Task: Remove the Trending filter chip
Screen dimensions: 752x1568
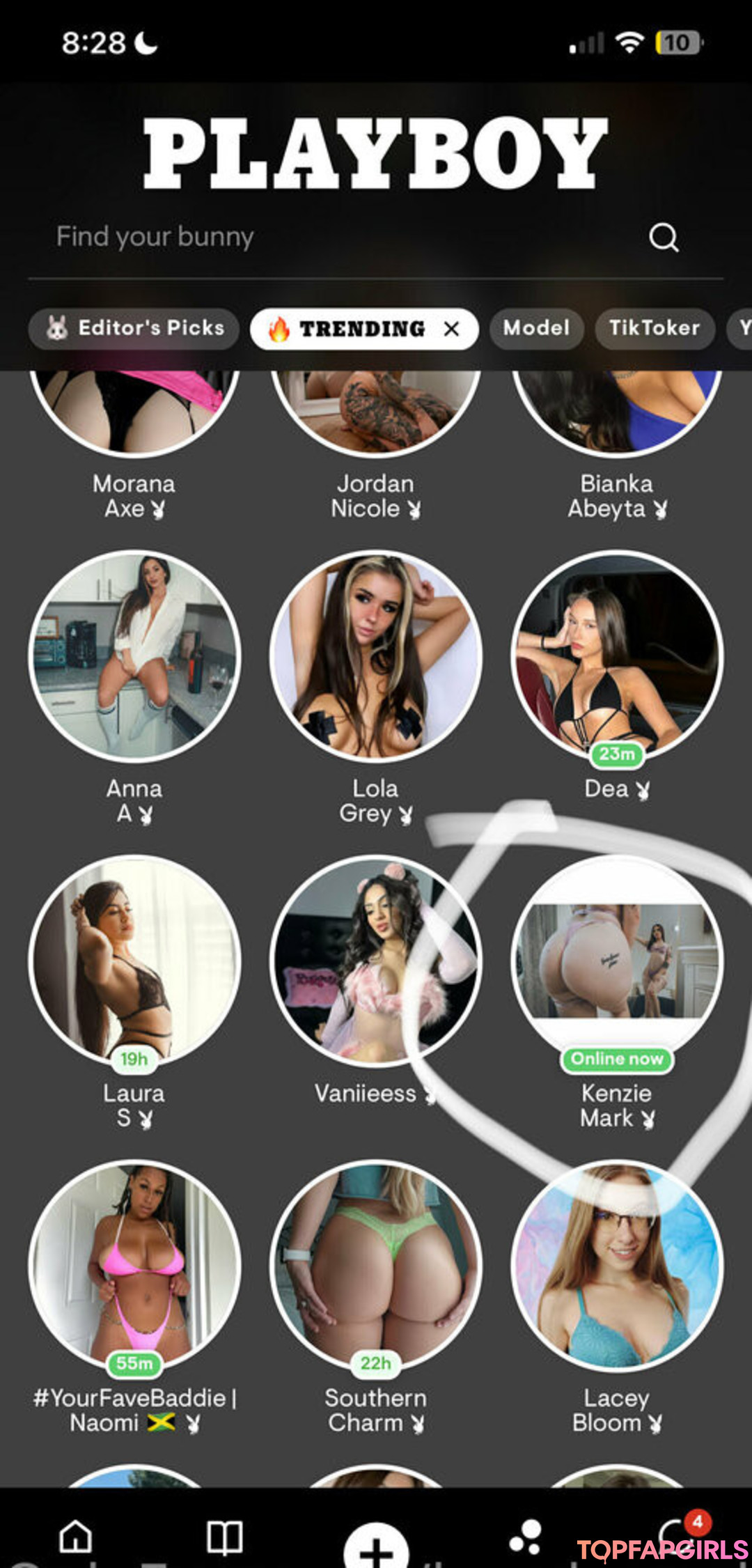Action: [452, 329]
